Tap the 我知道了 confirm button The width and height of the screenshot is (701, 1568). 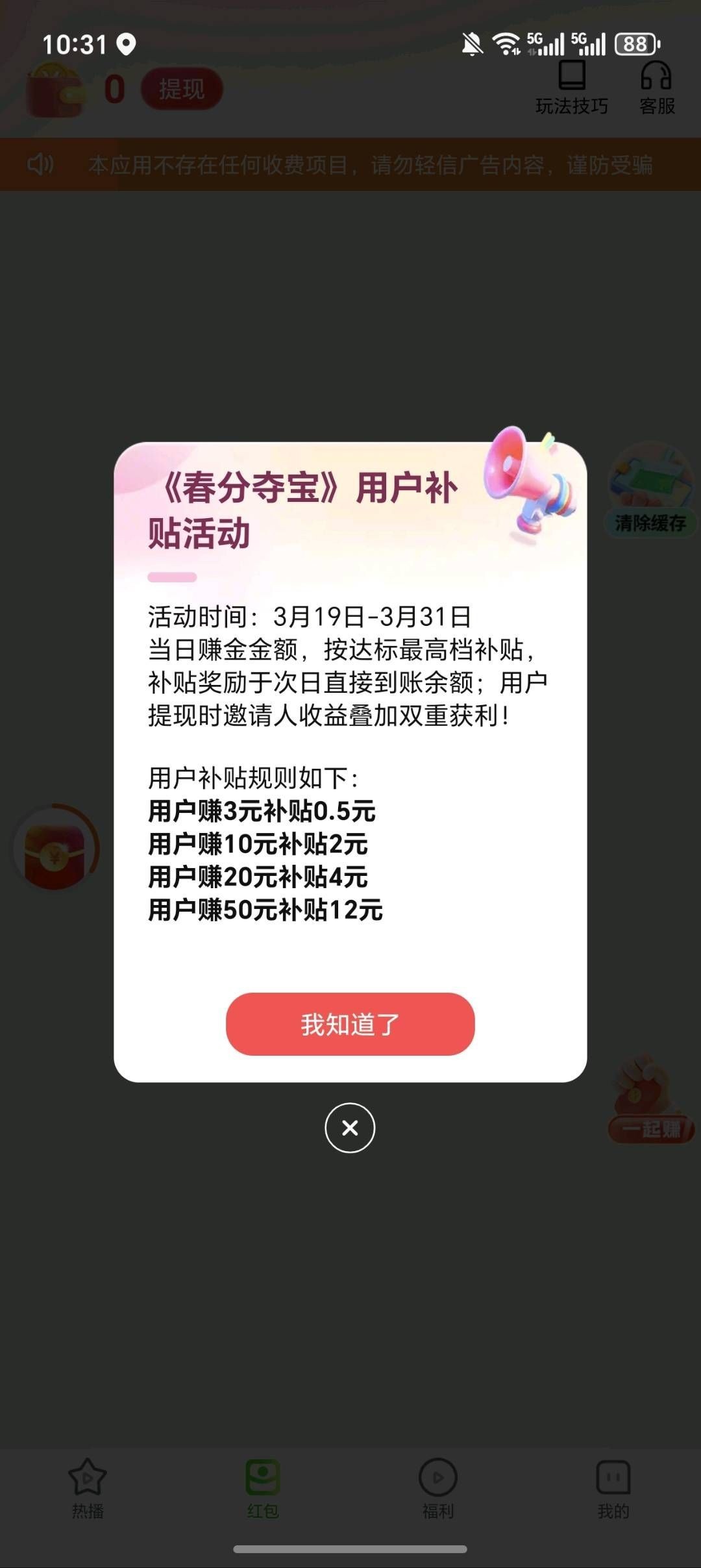tap(350, 1021)
